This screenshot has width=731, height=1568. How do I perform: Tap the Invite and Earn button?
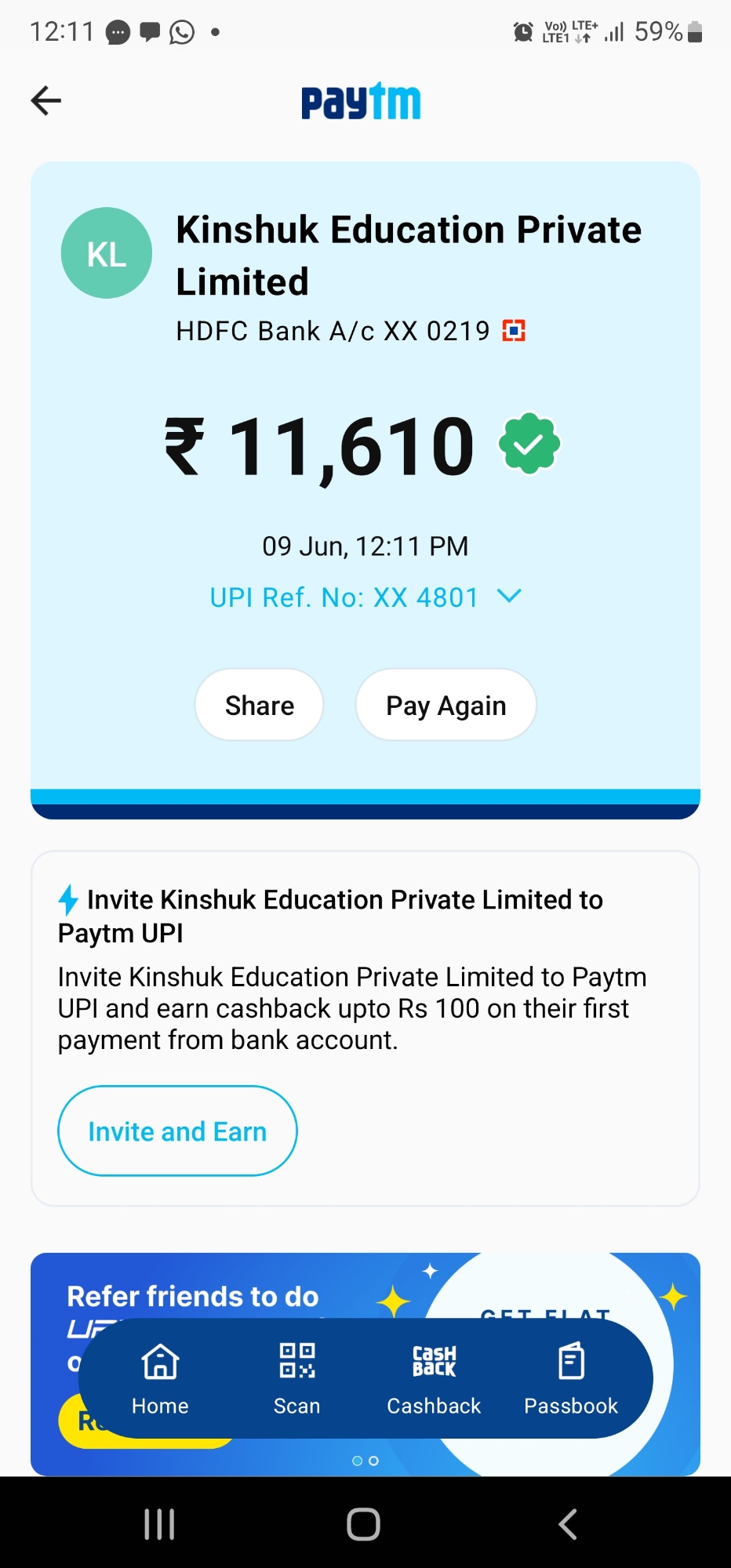point(177,1131)
